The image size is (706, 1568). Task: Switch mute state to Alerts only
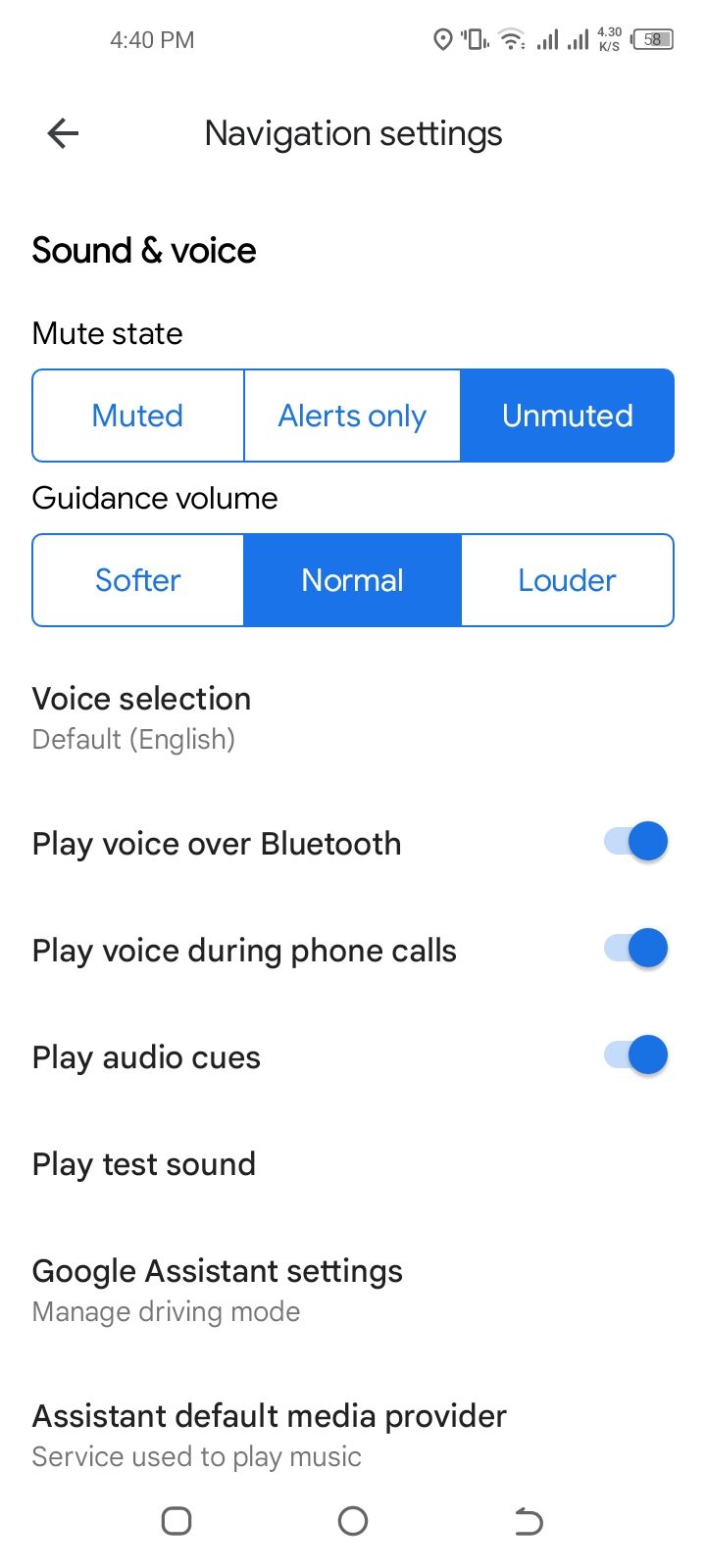point(352,416)
